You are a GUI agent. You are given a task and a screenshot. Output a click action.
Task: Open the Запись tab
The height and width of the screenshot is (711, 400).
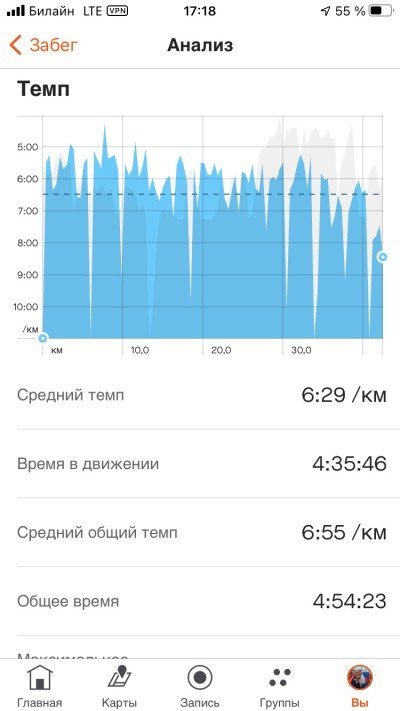200,685
